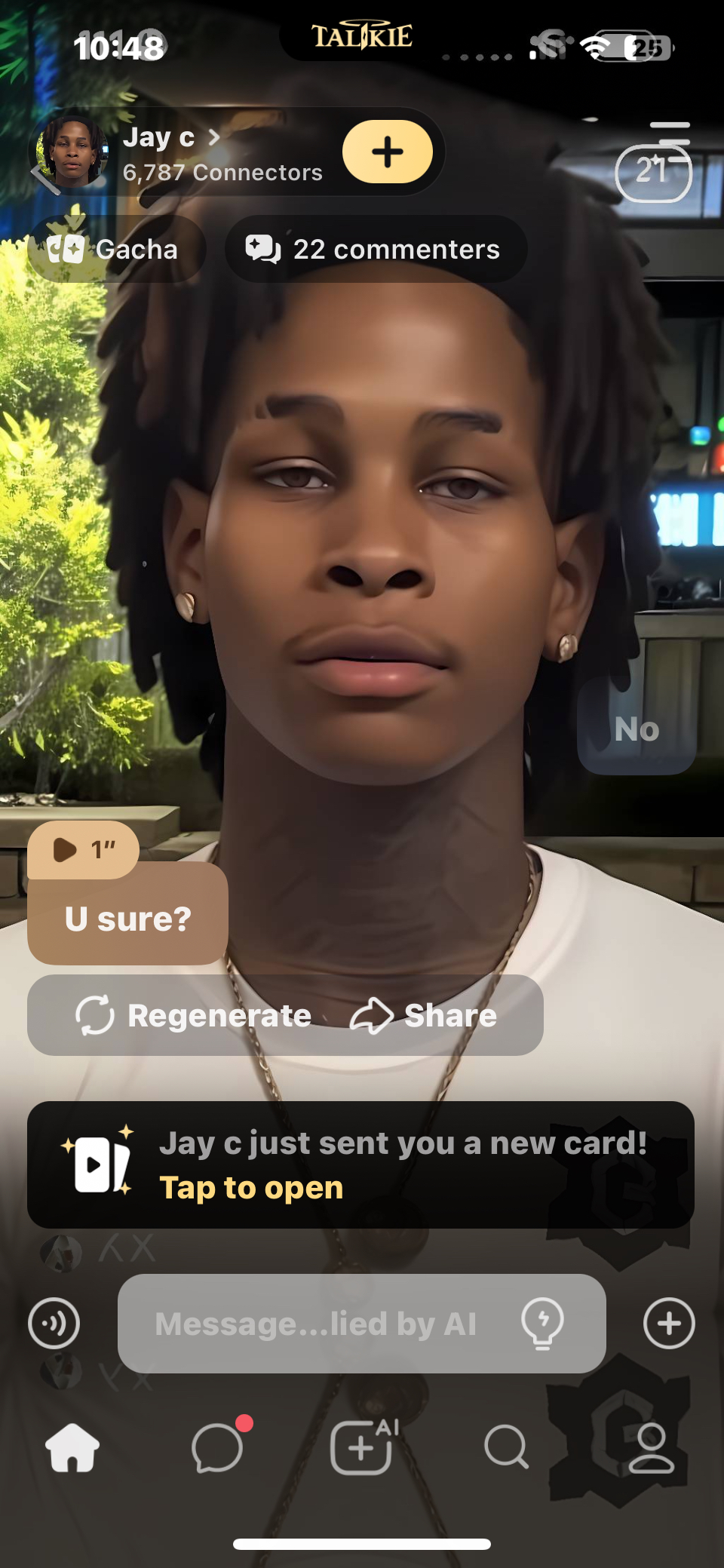Open the Gacha chip
This screenshot has width=724, height=1568.
click(x=115, y=249)
